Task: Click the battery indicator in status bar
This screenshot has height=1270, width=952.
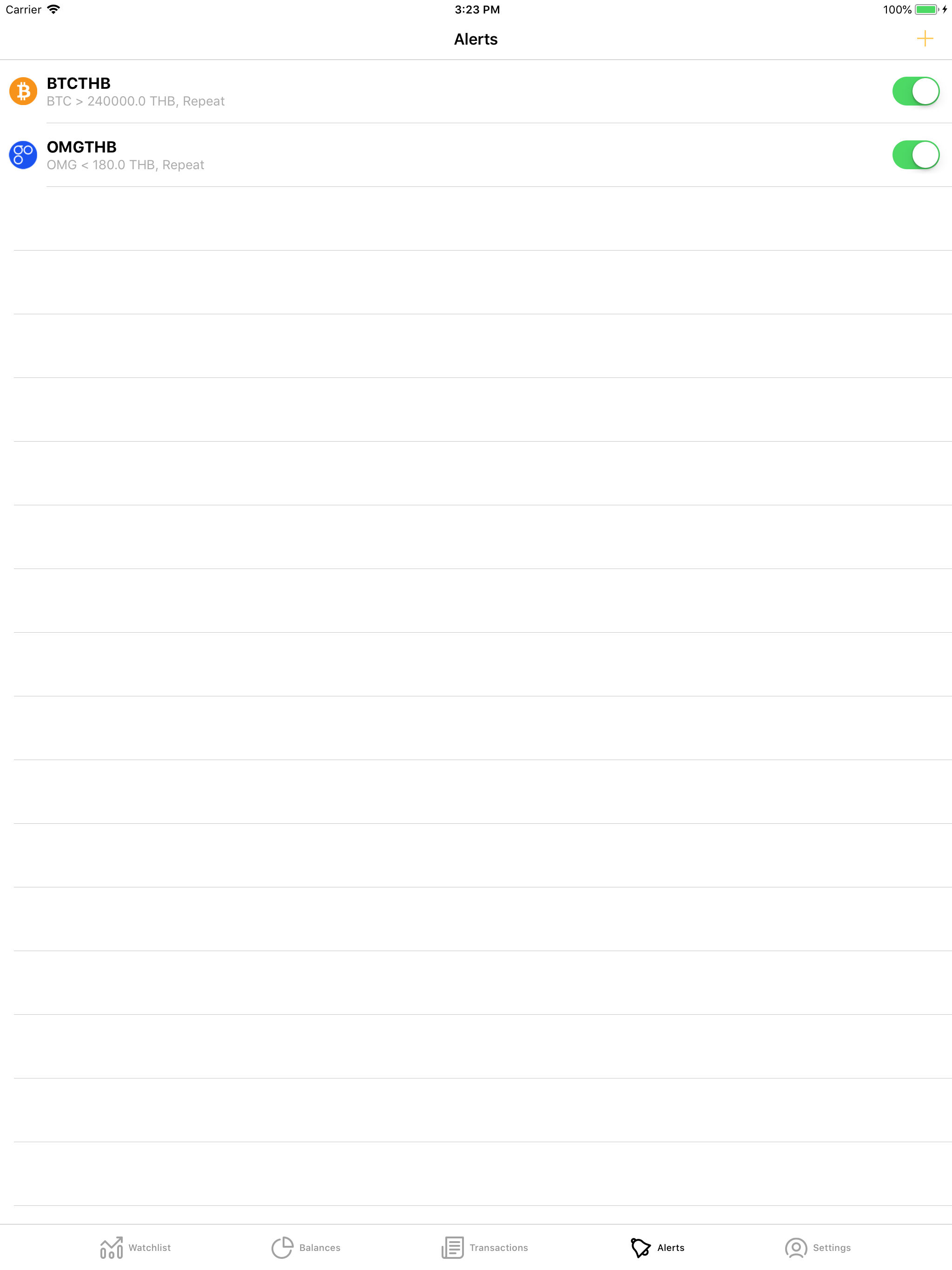Action: point(926,9)
